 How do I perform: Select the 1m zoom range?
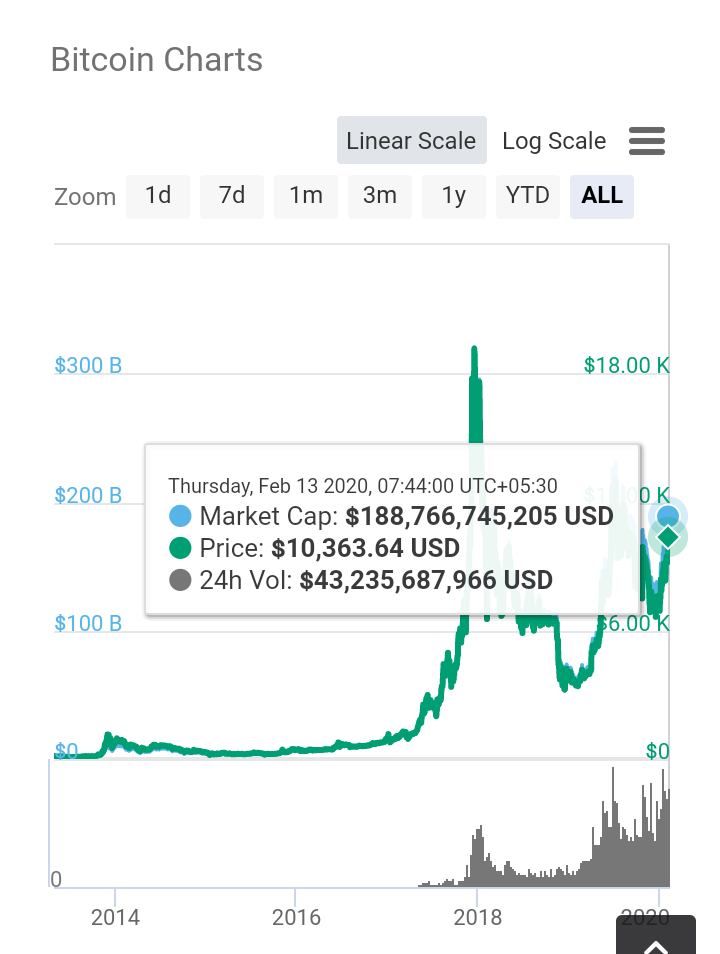tap(306, 196)
